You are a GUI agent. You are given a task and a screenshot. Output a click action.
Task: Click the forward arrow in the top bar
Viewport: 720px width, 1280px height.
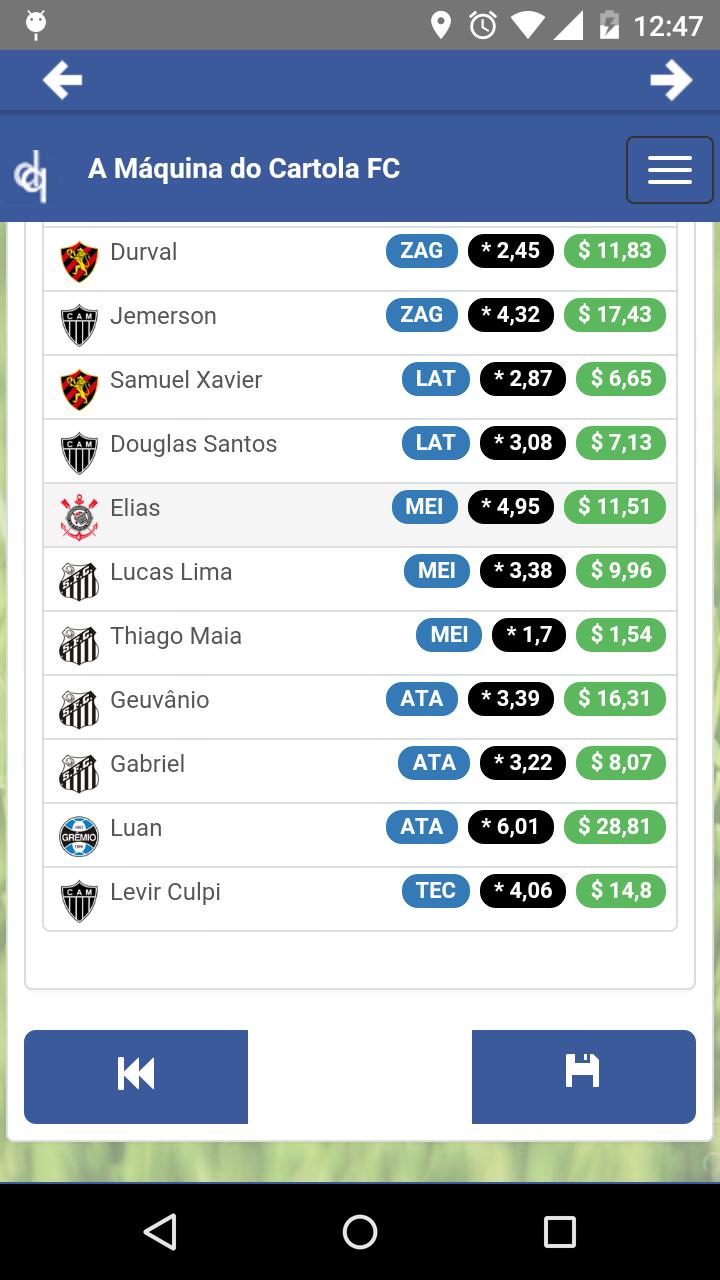tap(671, 80)
